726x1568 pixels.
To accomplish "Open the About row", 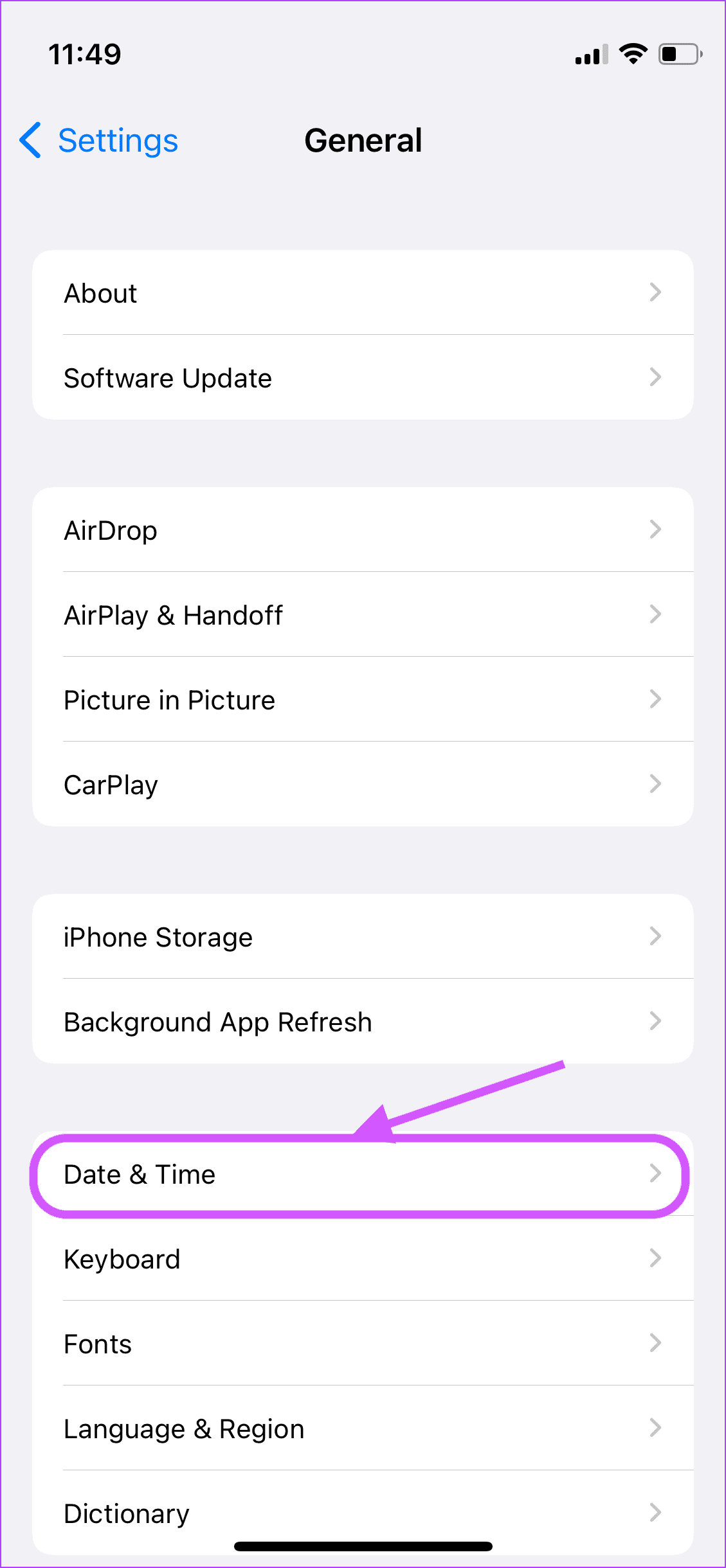I will tap(363, 292).
